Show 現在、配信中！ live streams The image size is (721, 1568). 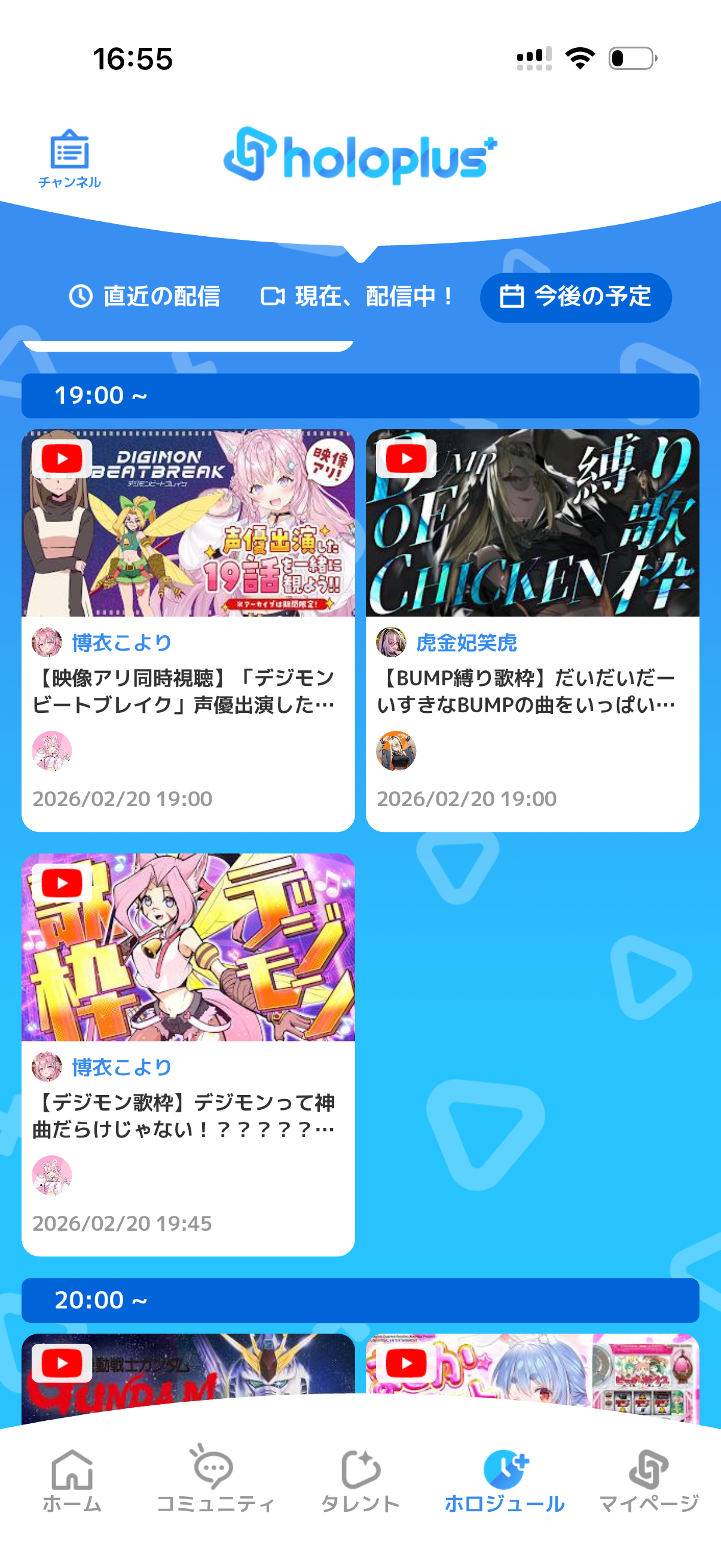coord(356,297)
